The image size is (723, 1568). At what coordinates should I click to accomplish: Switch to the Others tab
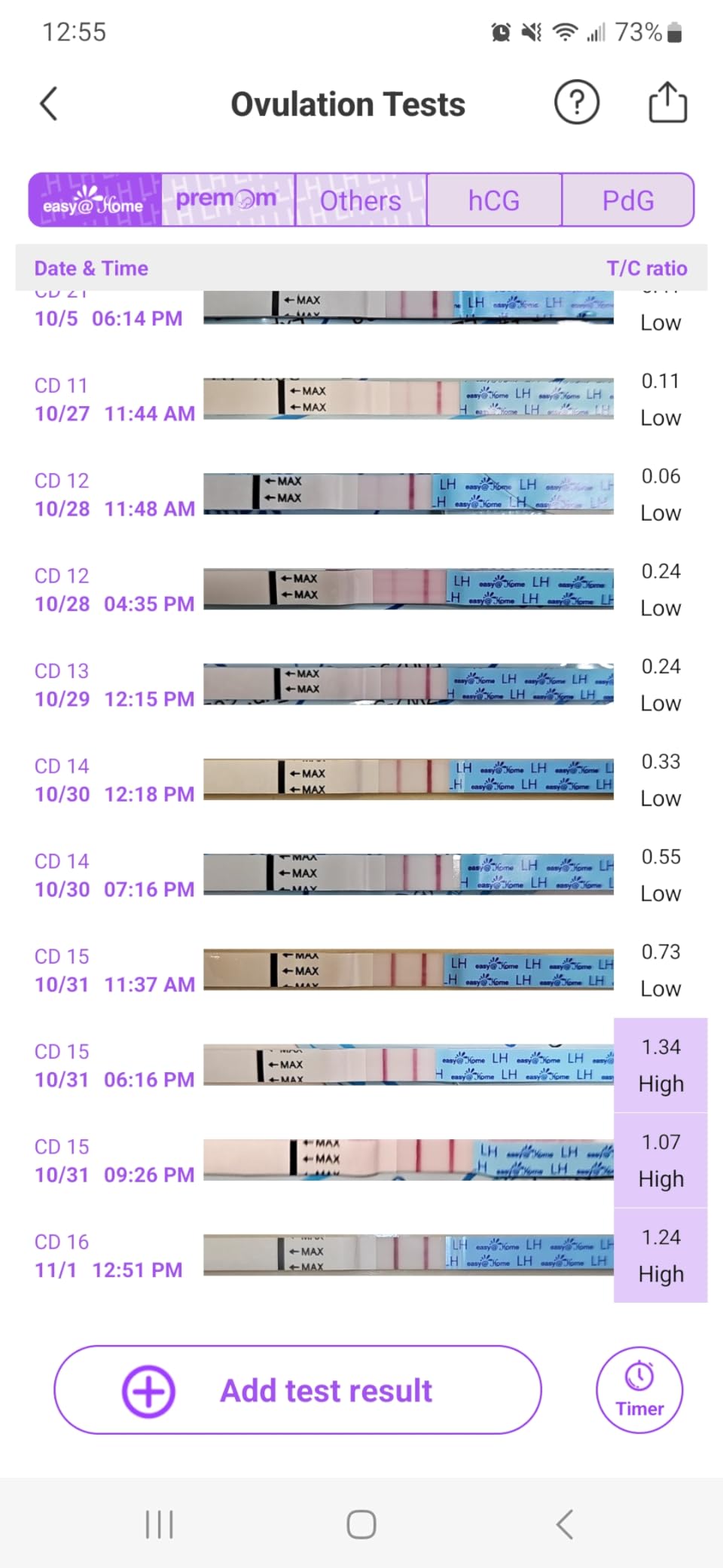pyautogui.click(x=360, y=200)
